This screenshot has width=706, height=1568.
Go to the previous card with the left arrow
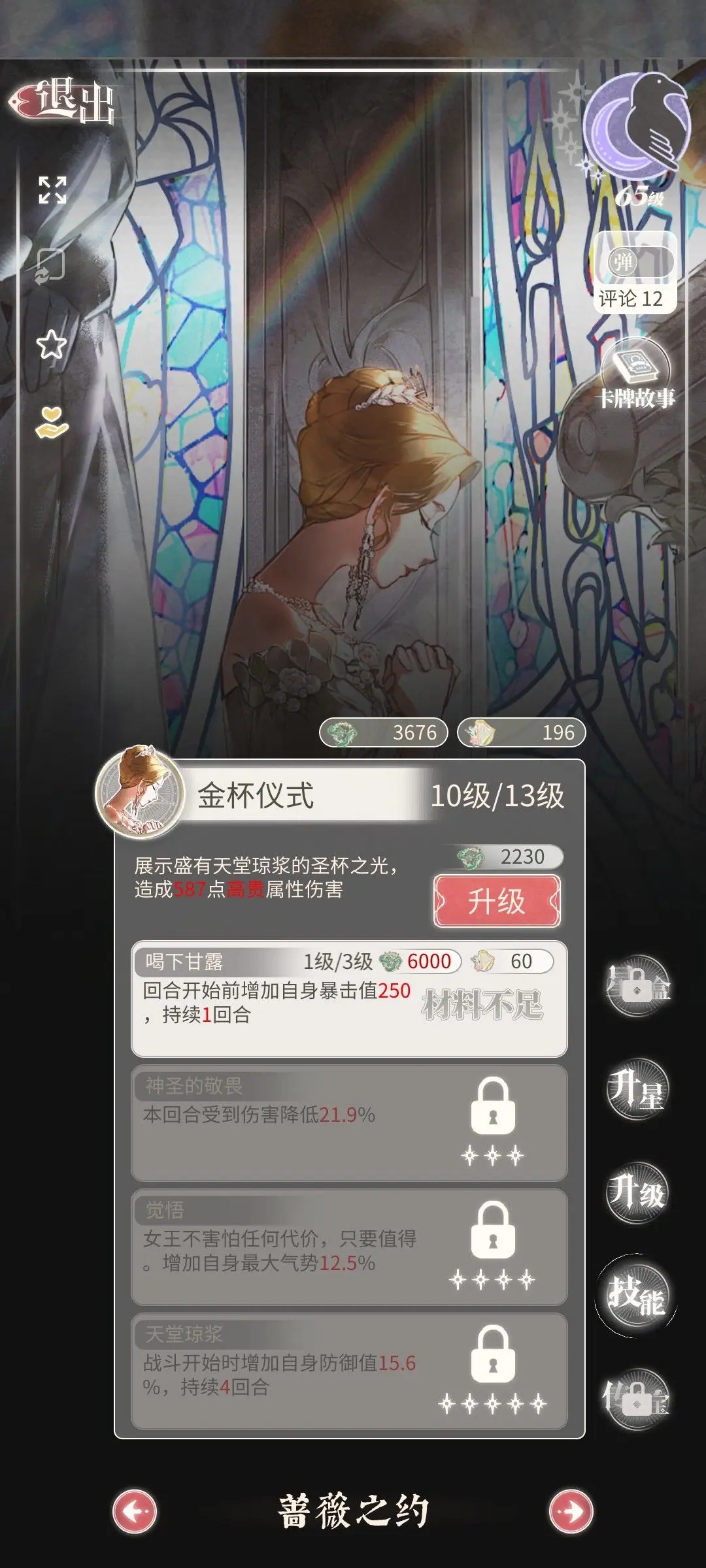click(x=135, y=1511)
